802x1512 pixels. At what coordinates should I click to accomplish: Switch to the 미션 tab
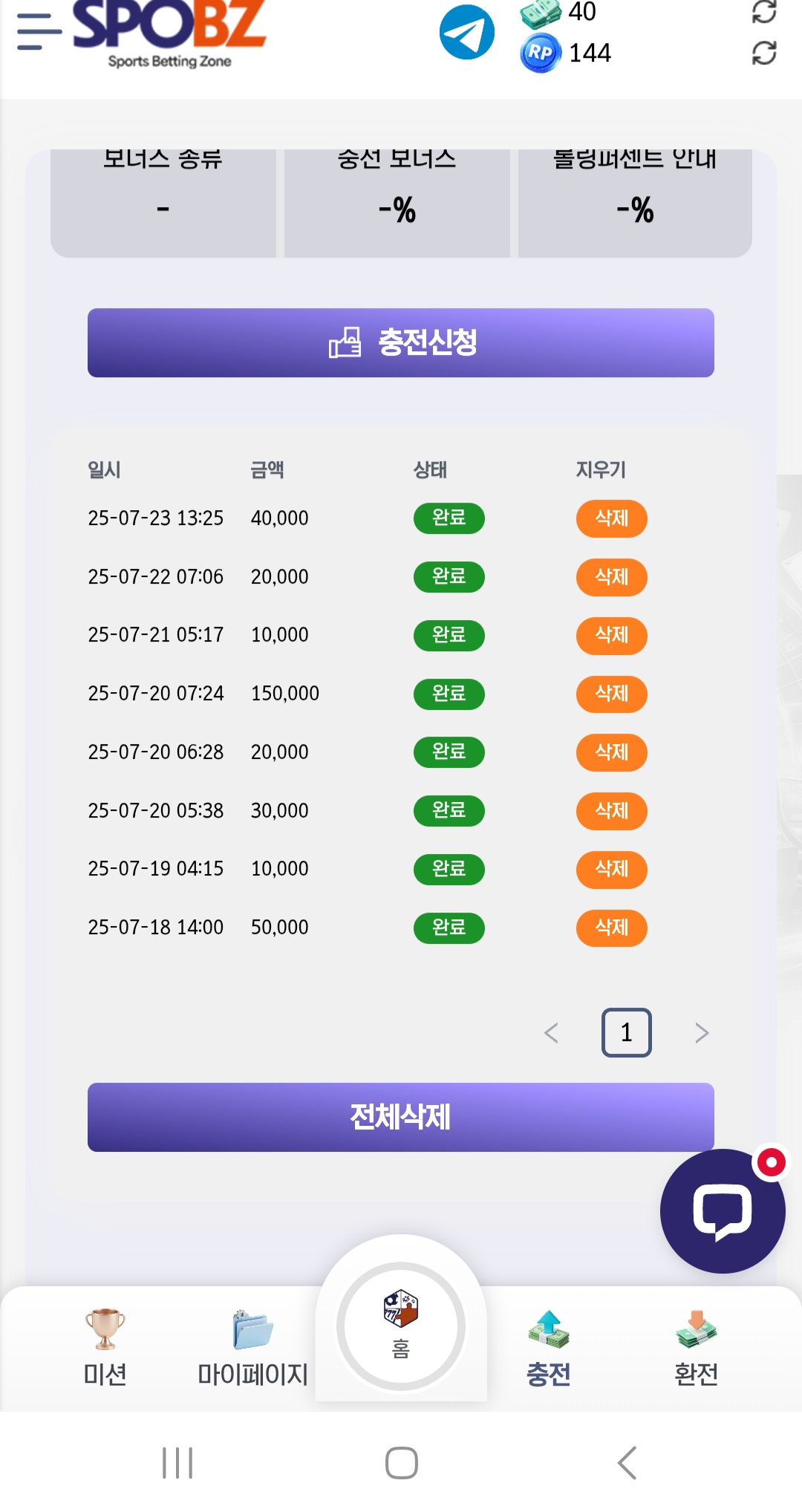105,1349
